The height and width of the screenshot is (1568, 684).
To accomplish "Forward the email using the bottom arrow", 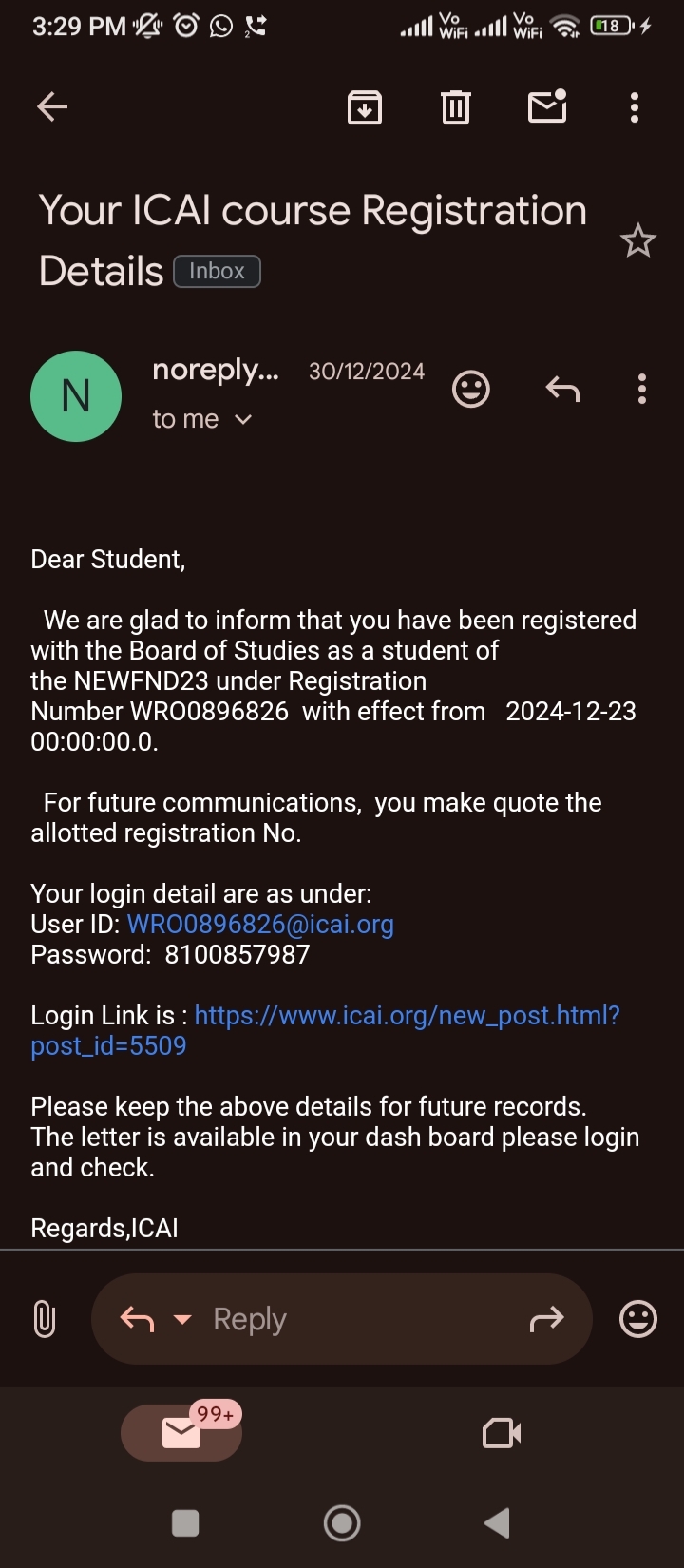I will (546, 1319).
